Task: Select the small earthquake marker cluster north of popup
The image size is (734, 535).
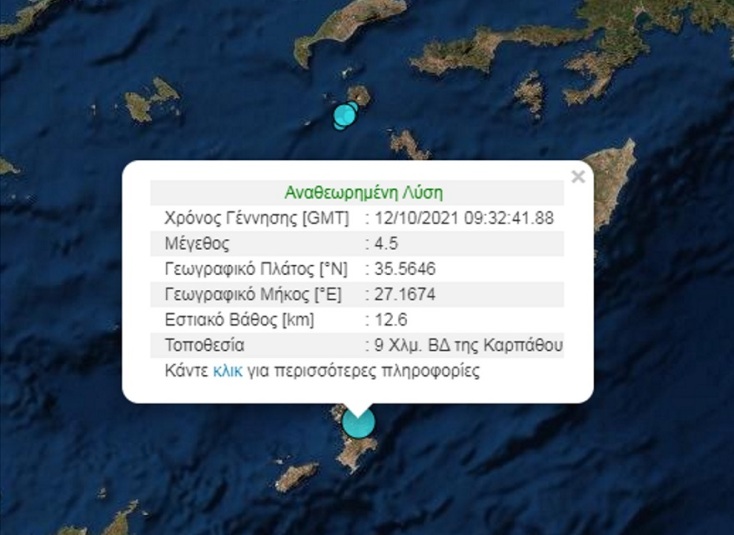Action: pyautogui.click(x=344, y=115)
